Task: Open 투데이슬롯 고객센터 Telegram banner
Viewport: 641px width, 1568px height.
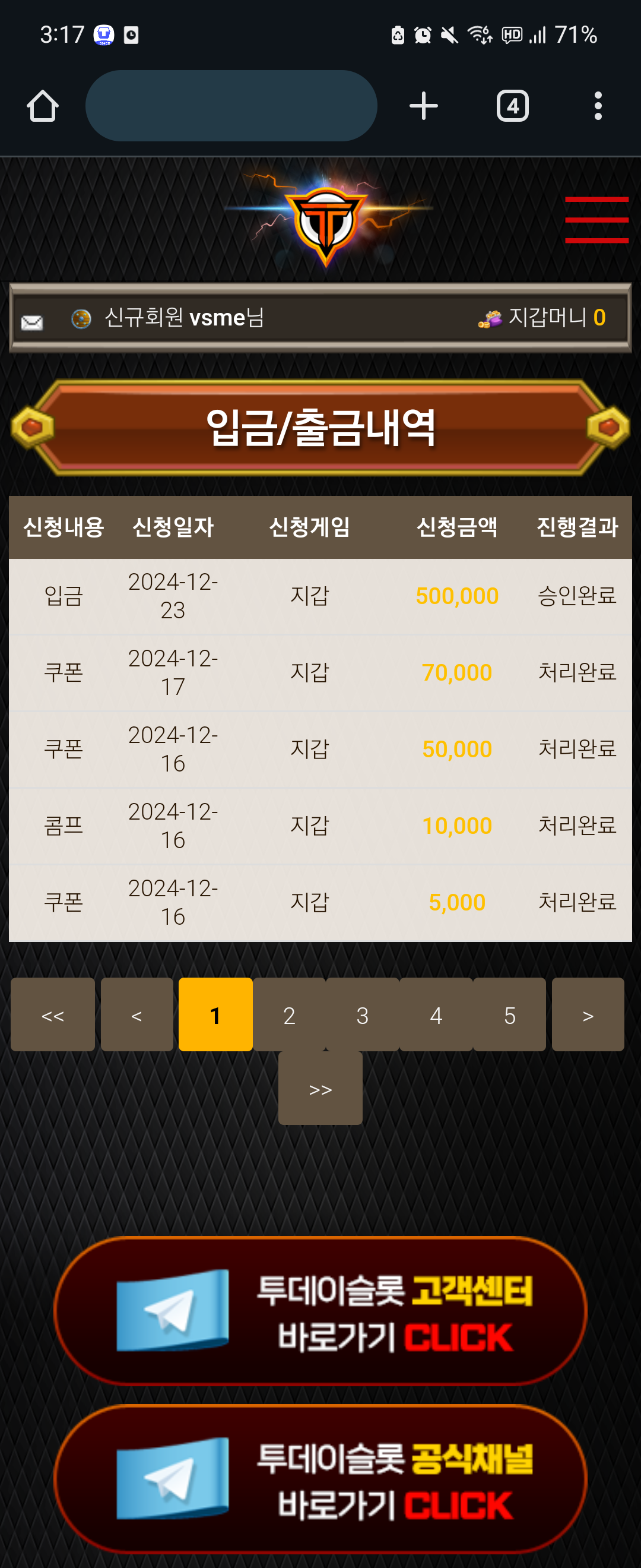Action: 320,1310
